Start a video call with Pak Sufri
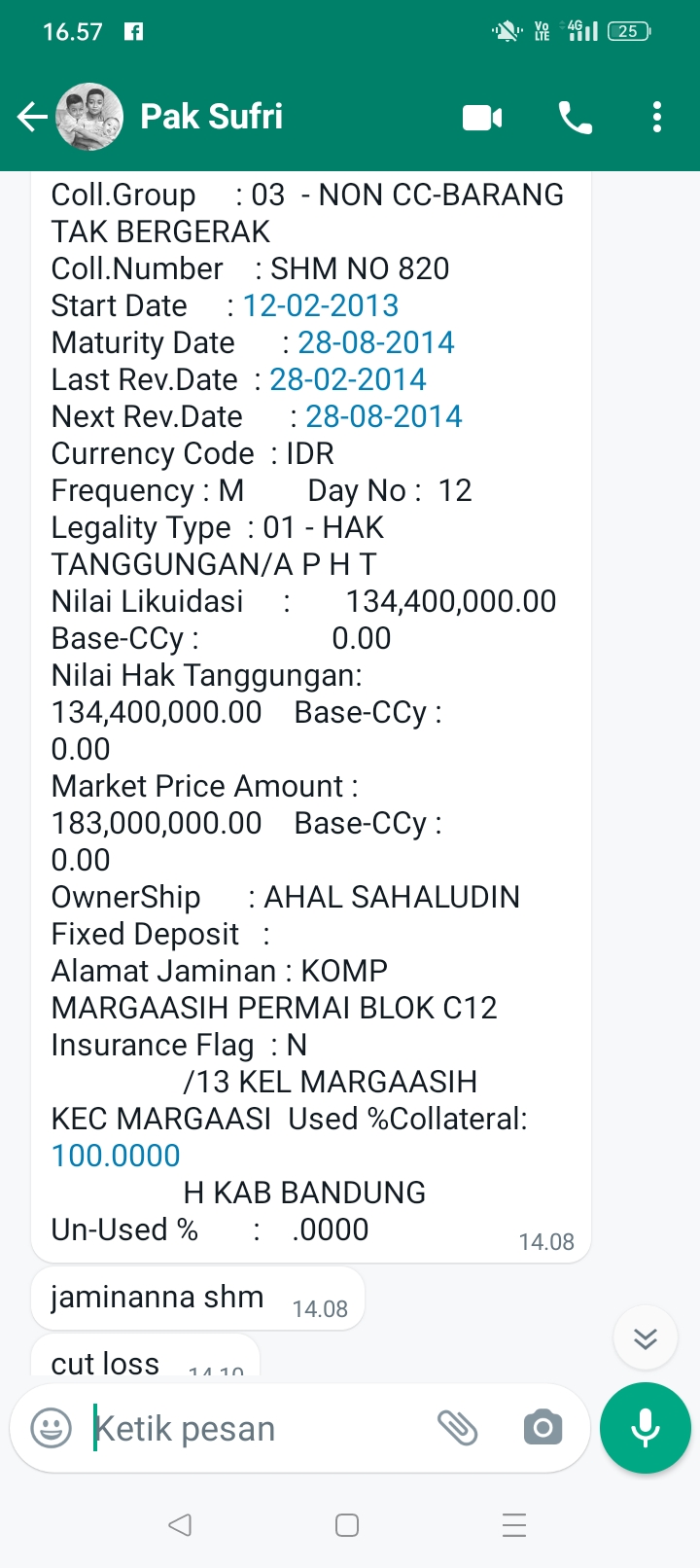Viewport: 700px width, 1568px height. [x=482, y=118]
